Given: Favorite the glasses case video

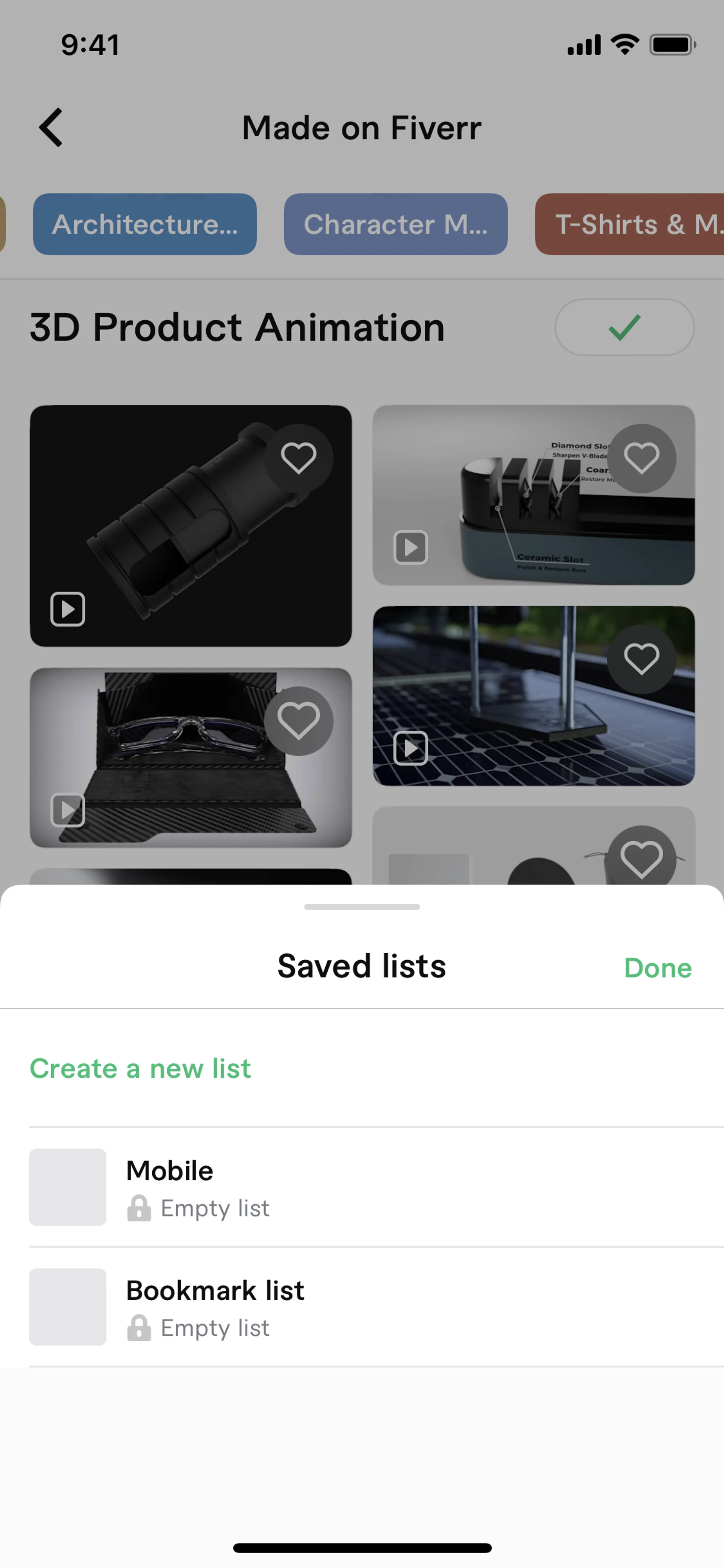Looking at the screenshot, I should coord(298,721).
